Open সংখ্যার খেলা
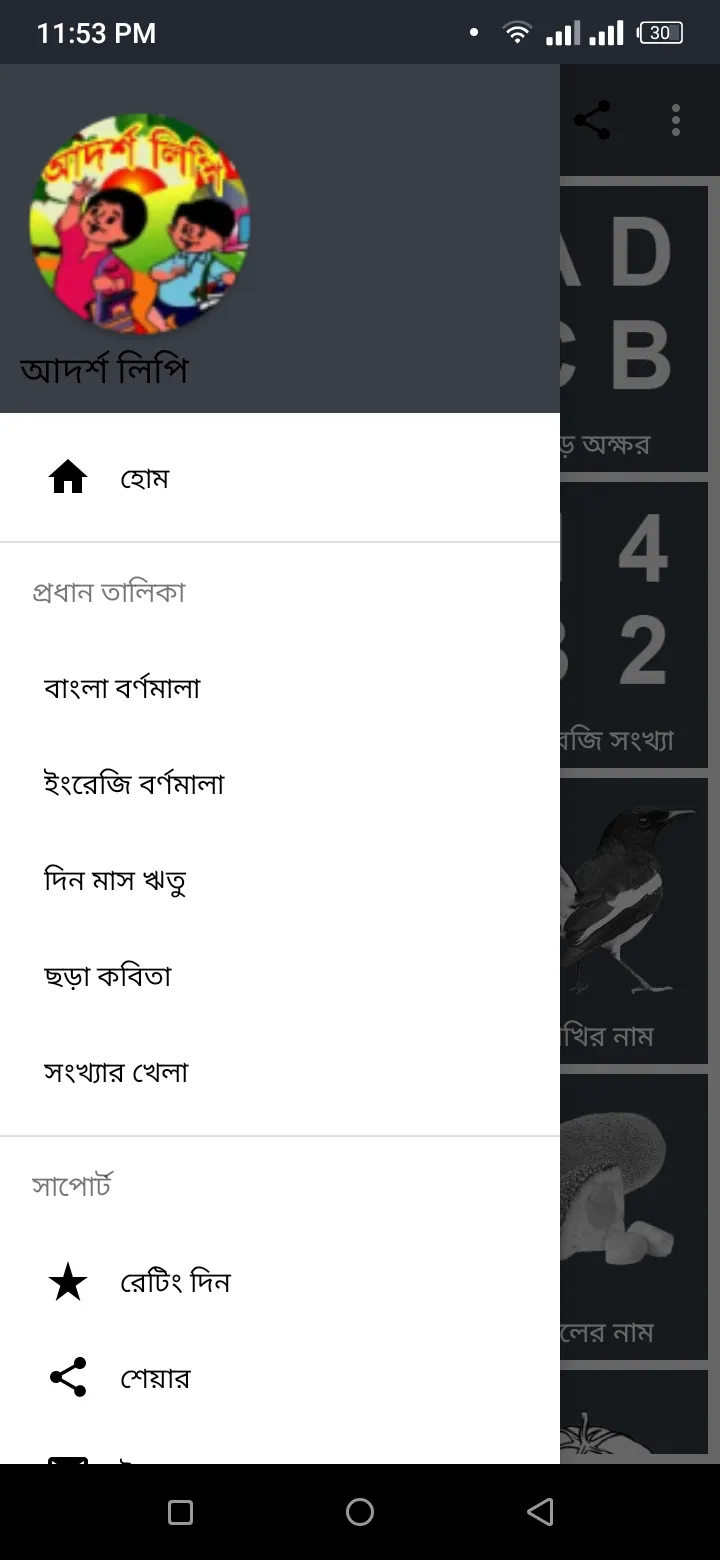 [116, 1072]
